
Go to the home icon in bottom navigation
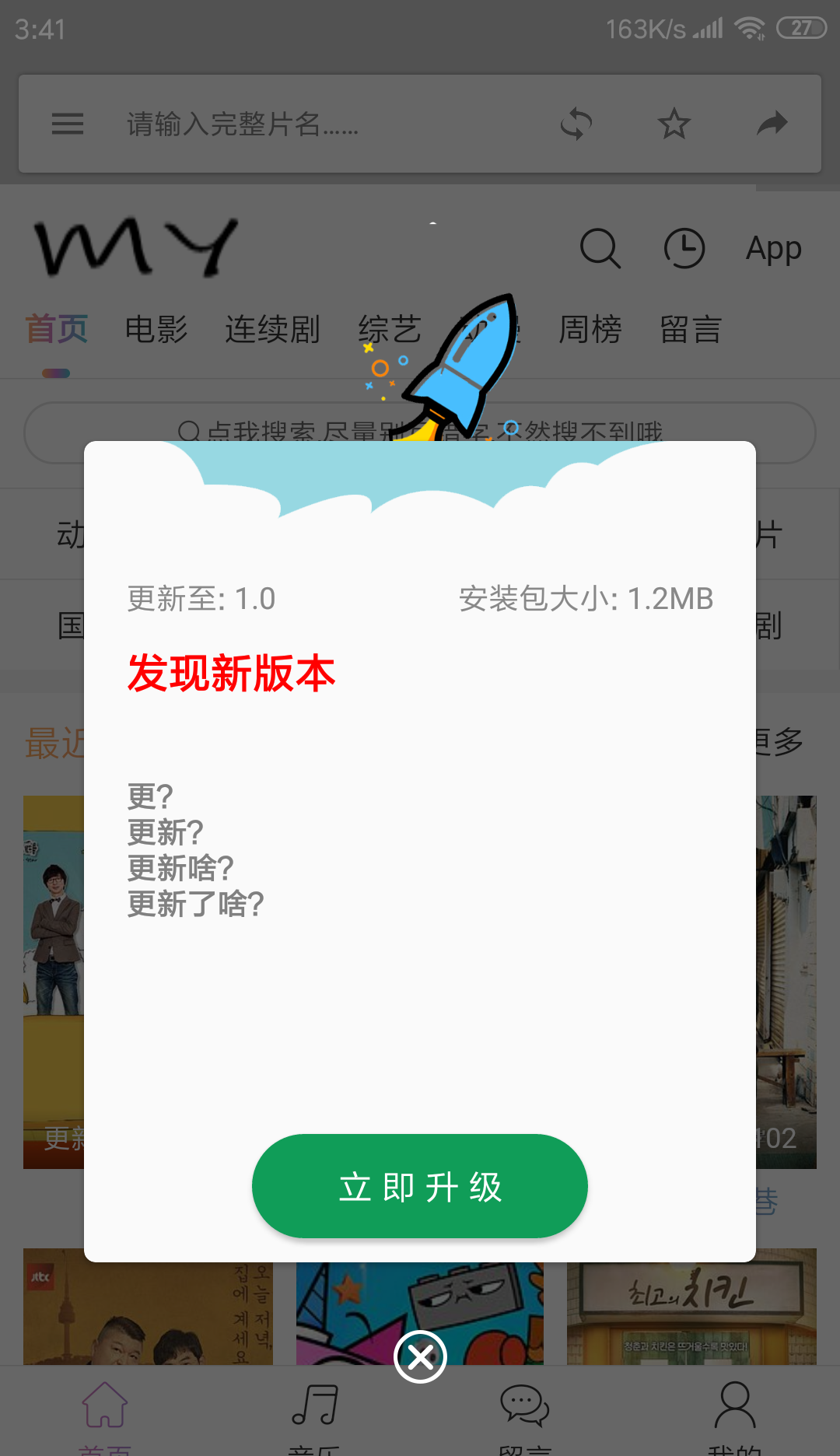tap(105, 1408)
